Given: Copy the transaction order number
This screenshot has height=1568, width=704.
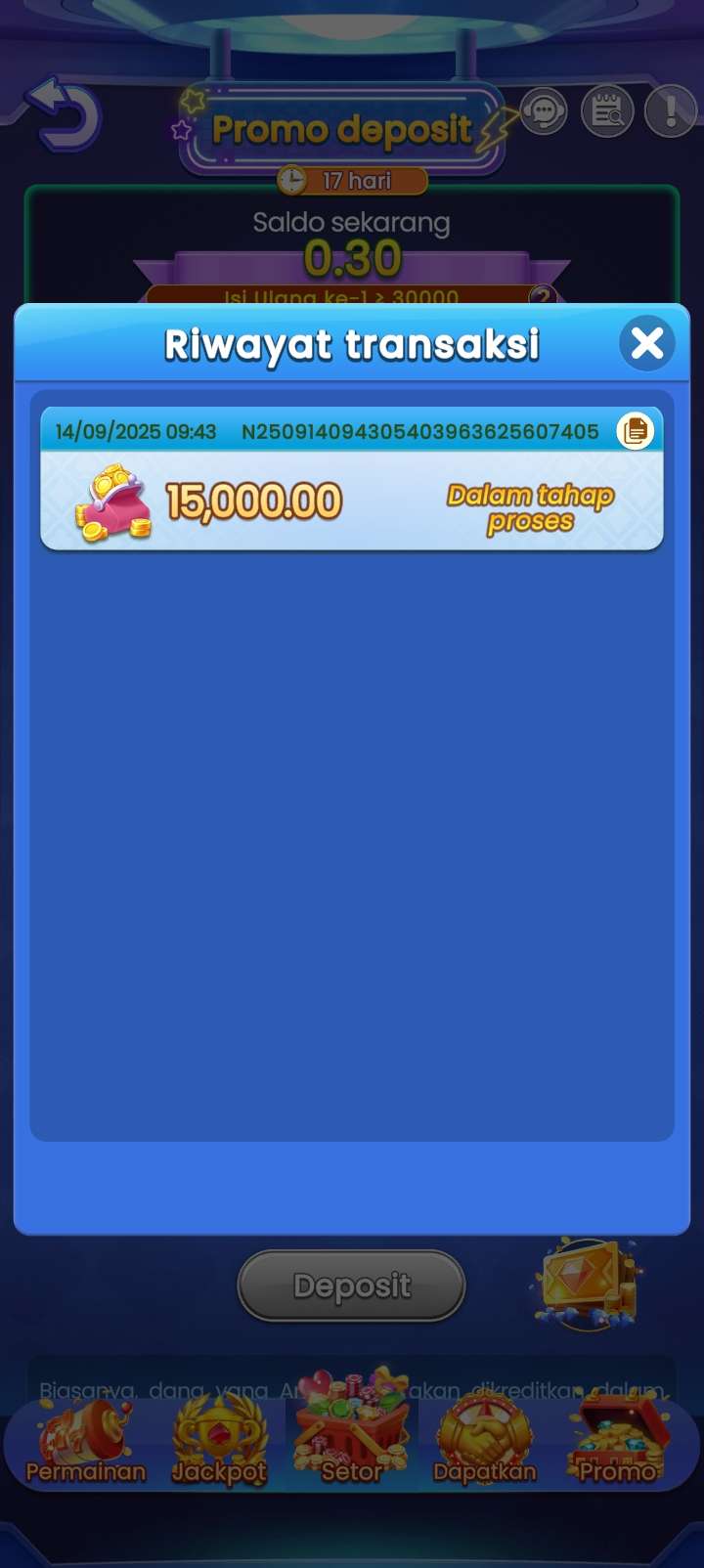Looking at the screenshot, I should 635,430.
